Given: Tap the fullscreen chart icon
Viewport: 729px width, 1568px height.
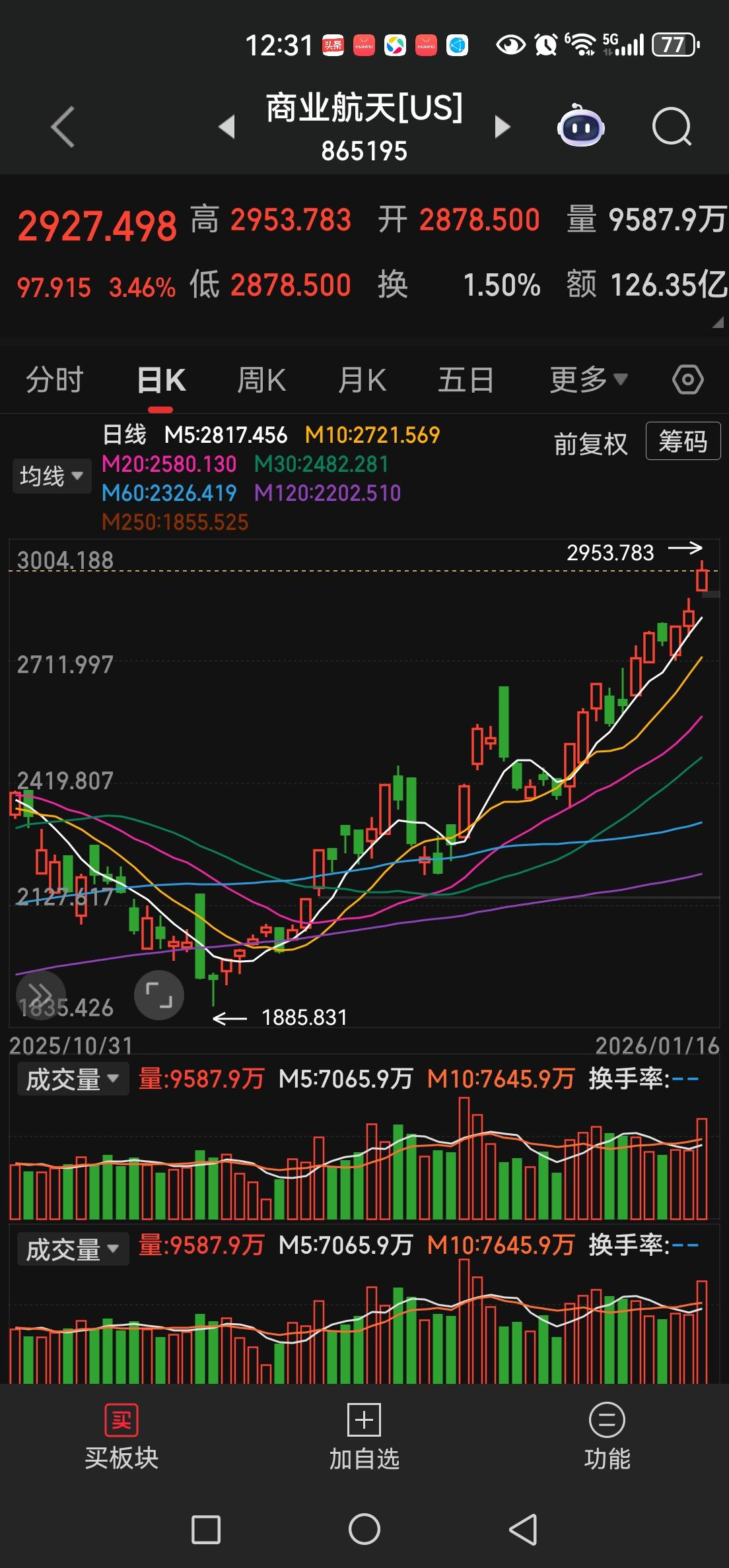Looking at the screenshot, I should click(x=158, y=995).
